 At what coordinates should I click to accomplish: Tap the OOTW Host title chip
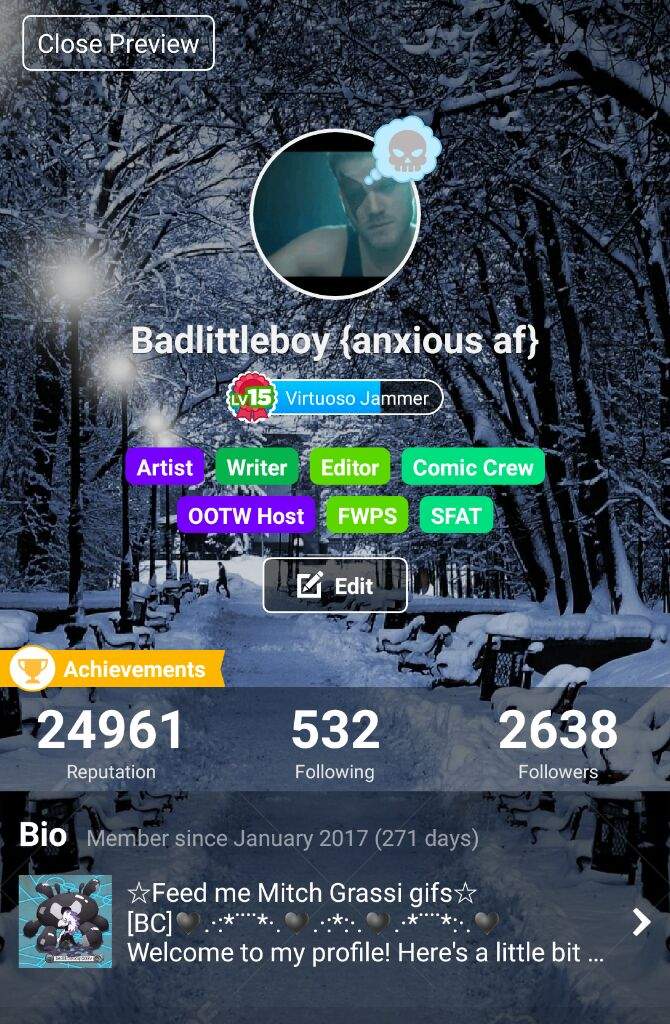[246, 516]
